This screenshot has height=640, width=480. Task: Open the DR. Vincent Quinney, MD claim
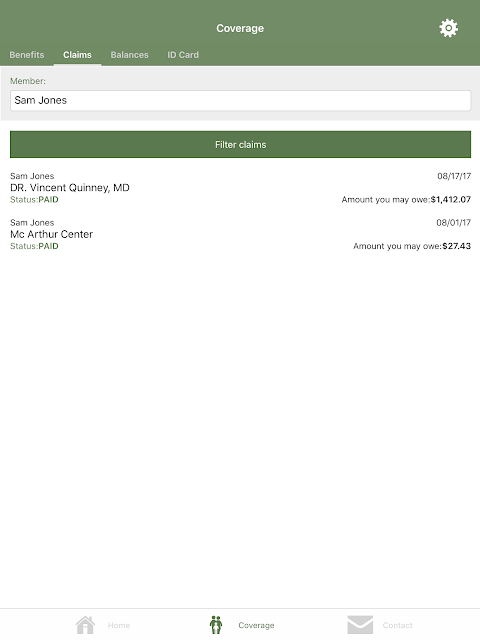coord(240,188)
